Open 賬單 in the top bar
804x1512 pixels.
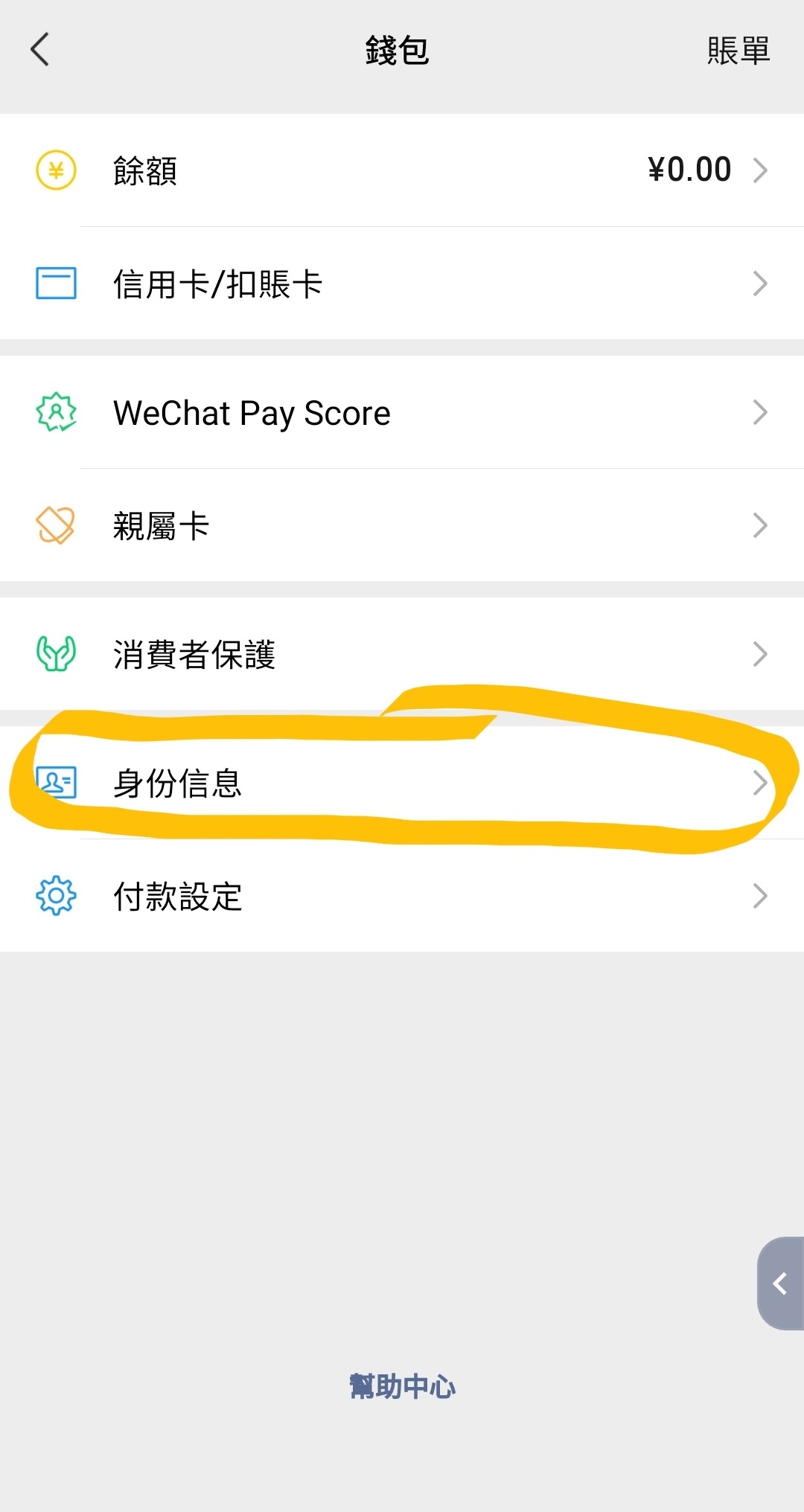click(x=738, y=51)
